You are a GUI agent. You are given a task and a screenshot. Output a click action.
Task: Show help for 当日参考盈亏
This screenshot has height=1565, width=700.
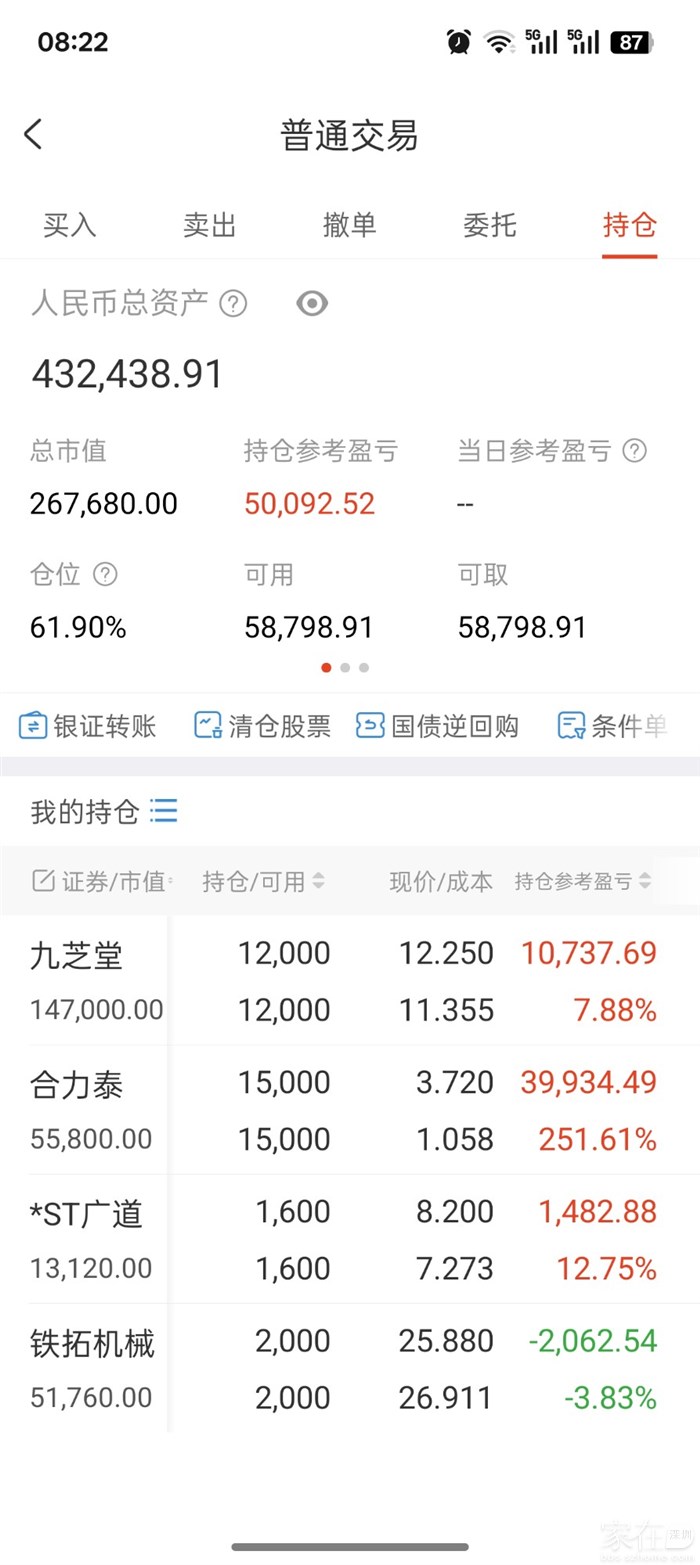634,451
